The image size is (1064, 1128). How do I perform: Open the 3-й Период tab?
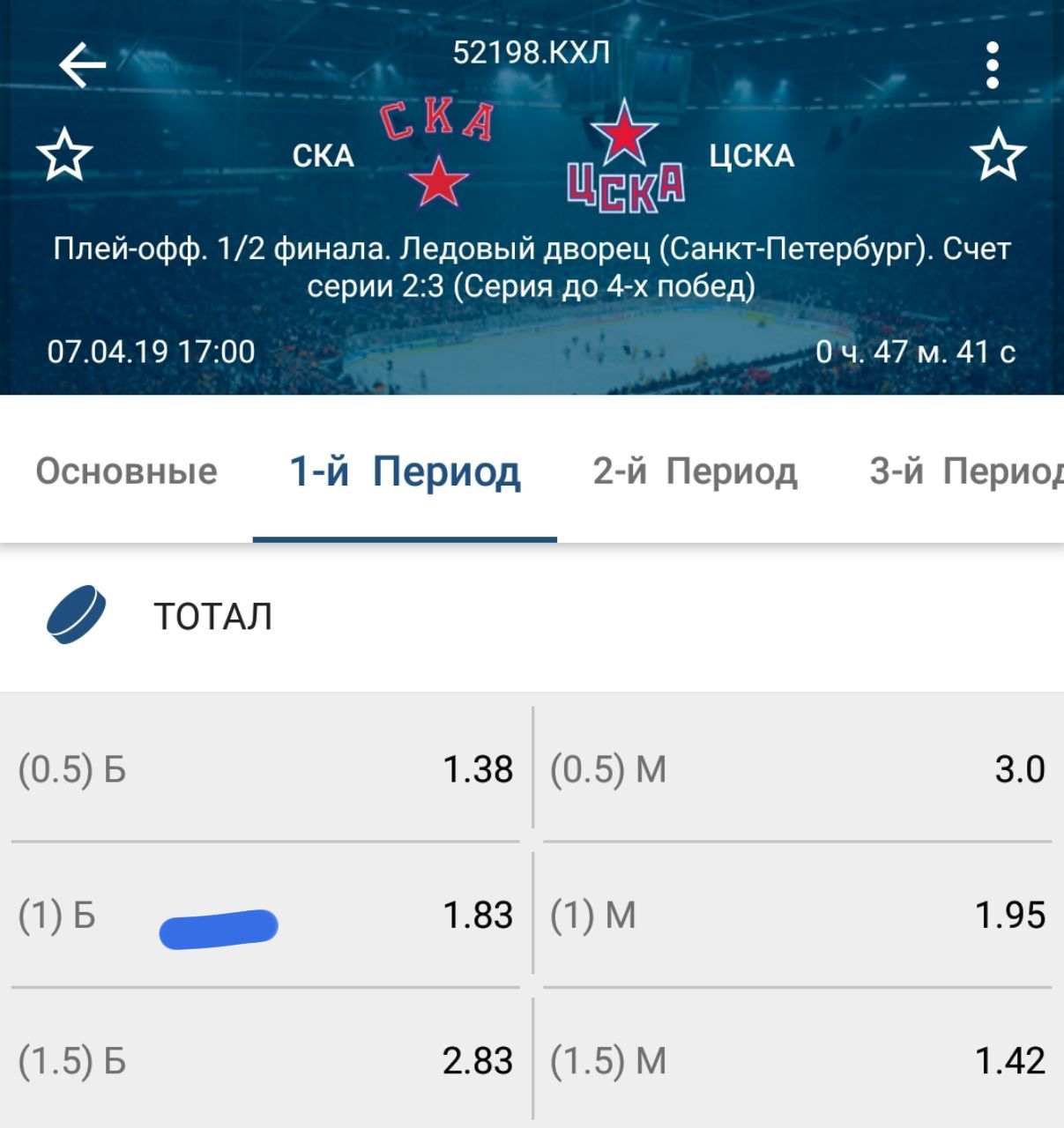965,471
